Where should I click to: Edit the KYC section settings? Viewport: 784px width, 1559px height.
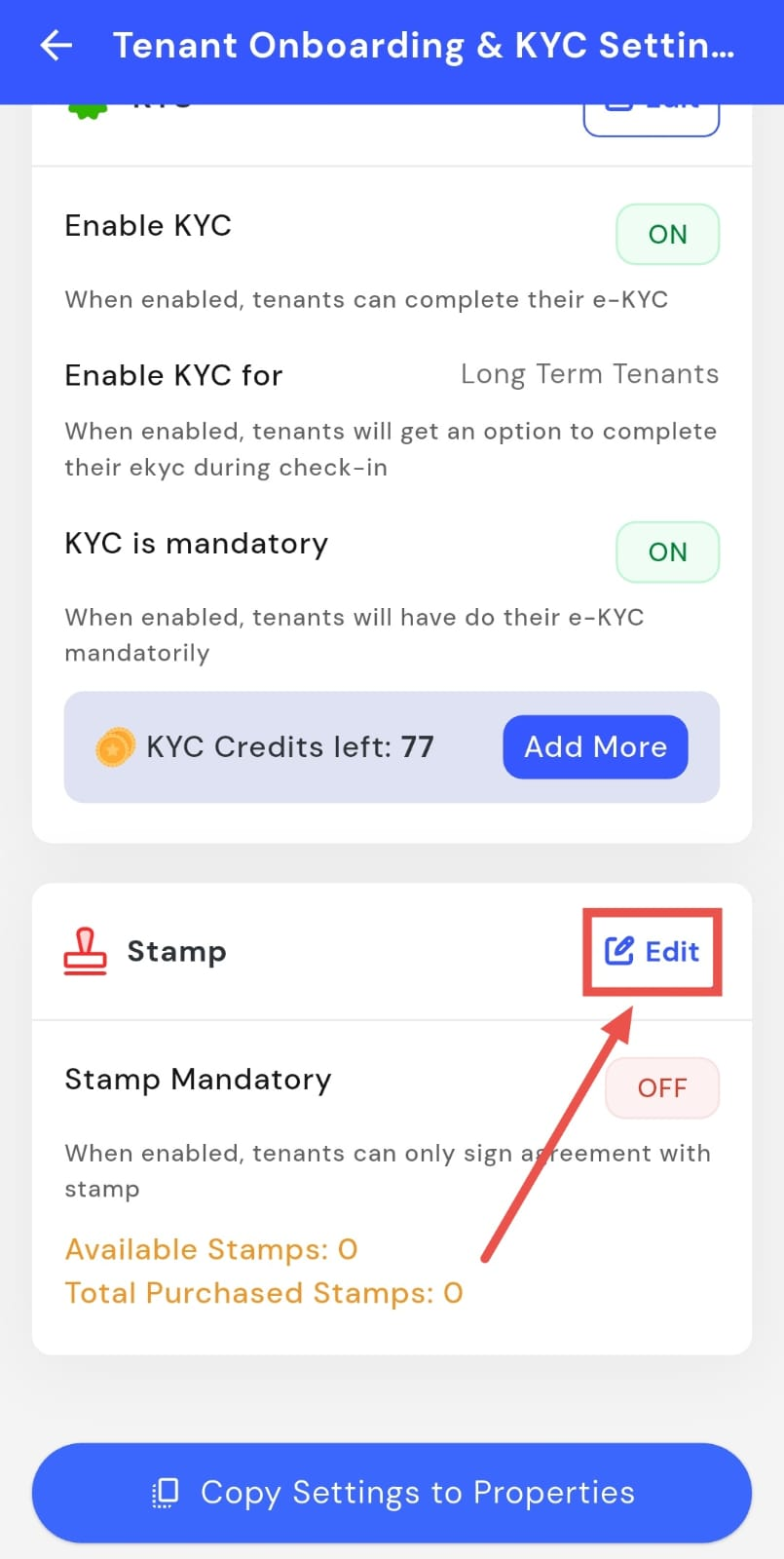[651, 118]
